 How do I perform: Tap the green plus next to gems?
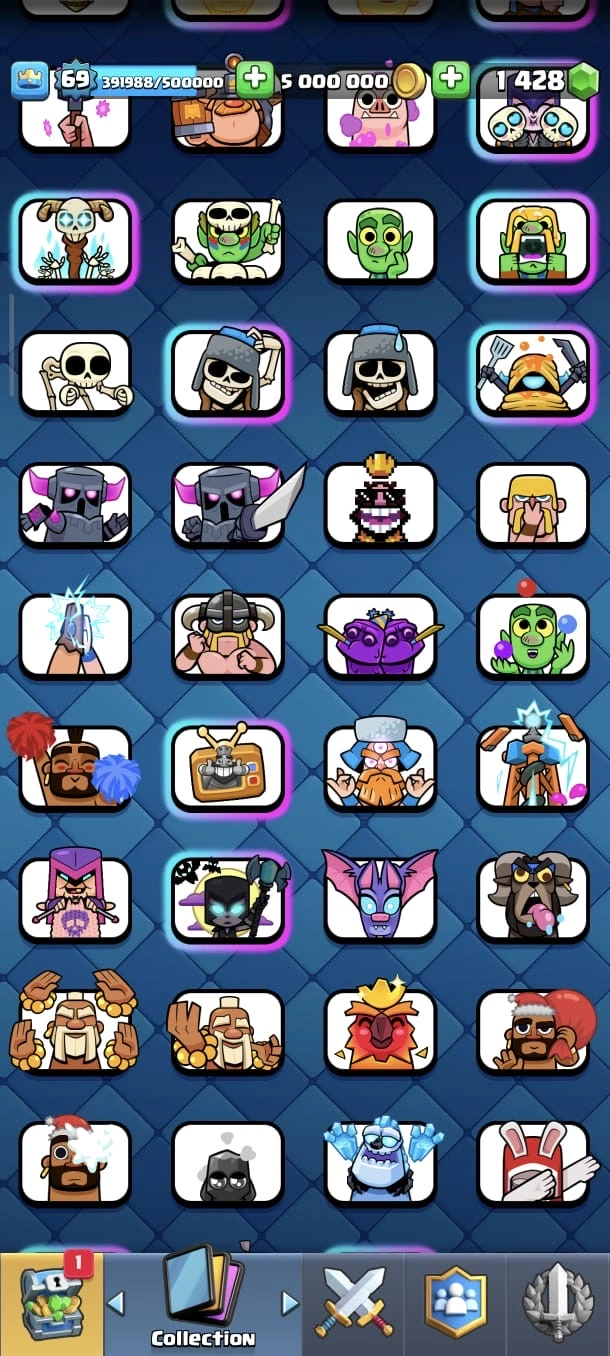[x=451, y=78]
